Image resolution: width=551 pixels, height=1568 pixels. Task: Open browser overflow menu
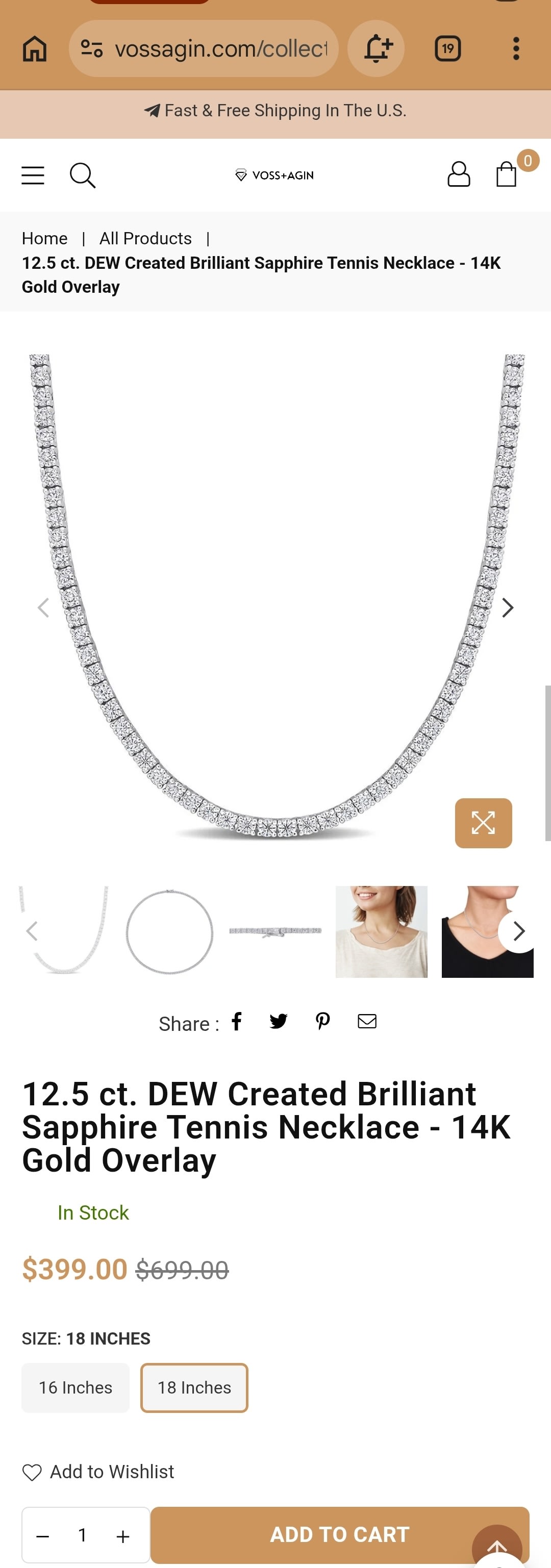coord(516,48)
